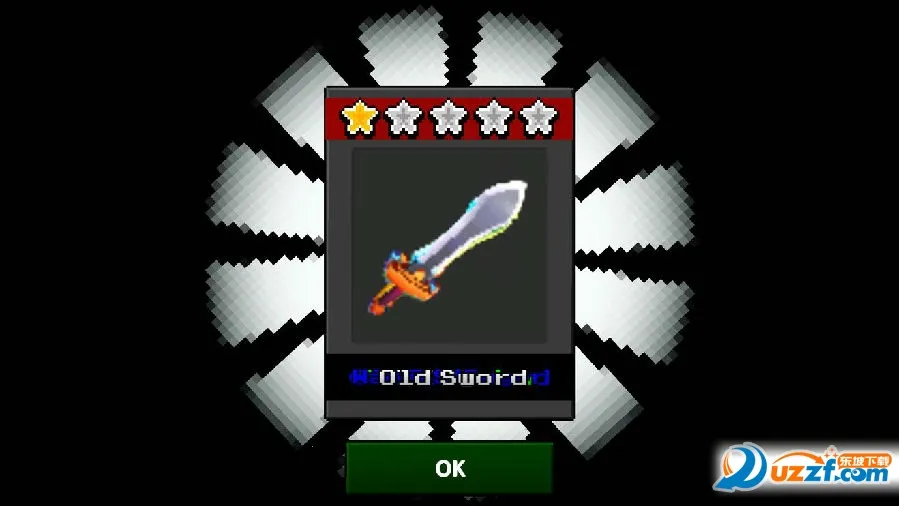The height and width of the screenshot is (506, 899).
Task: Confirm the Old Sword reward with OK
Action: pyautogui.click(x=449, y=468)
